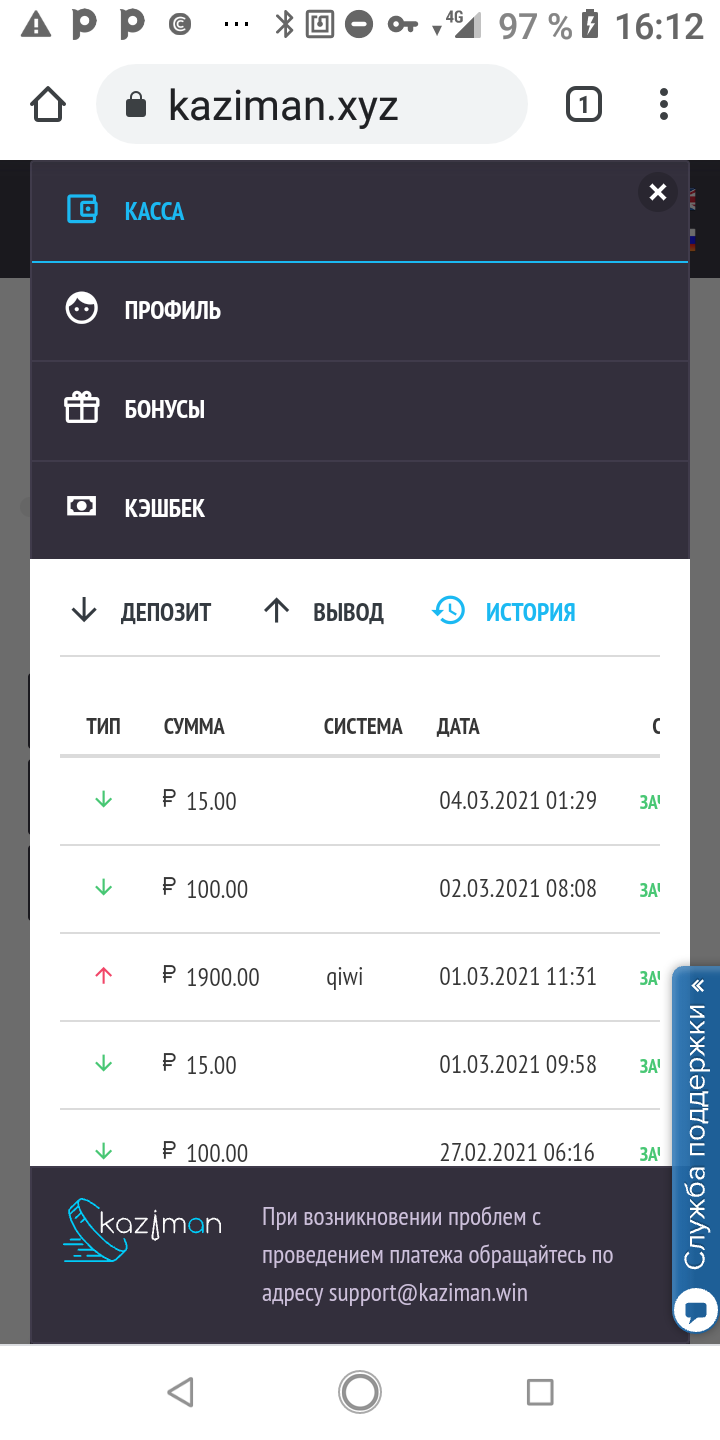Edit the kaziman.xyz address bar
720x1440 pixels.
point(310,105)
